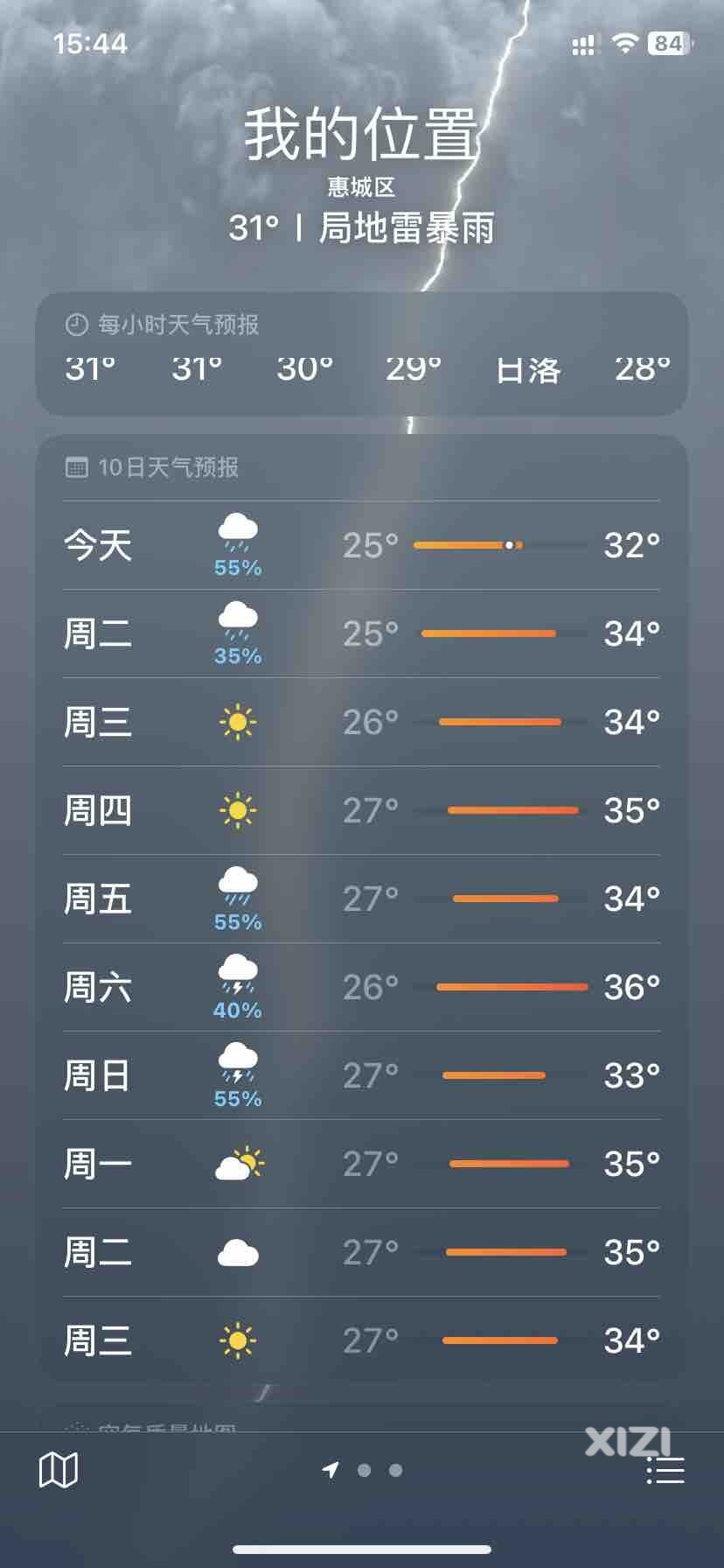Image resolution: width=724 pixels, height=1568 pixels.
Task: Open the 周一 partly cloudy forecast row
Action: coord(361,1164)
